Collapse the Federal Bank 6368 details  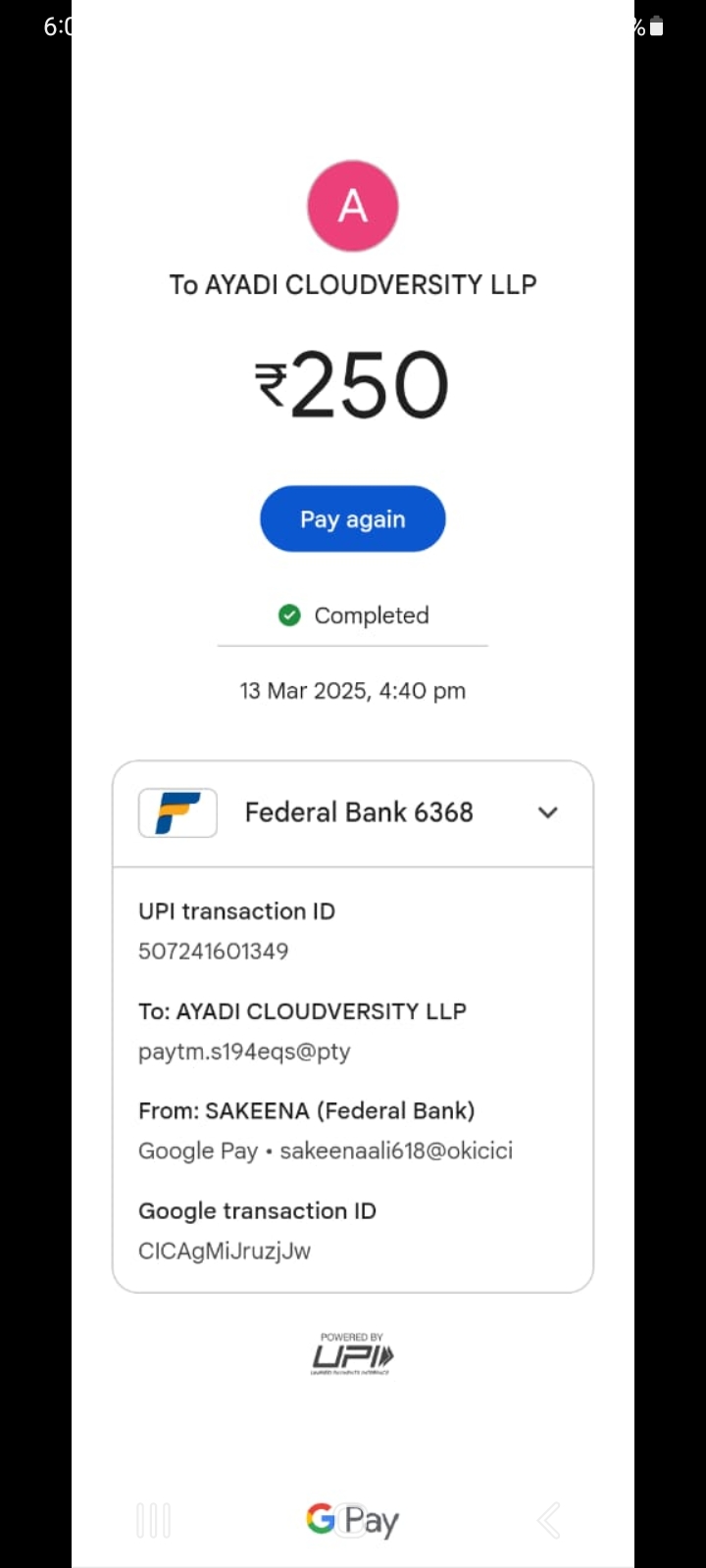[x=547, y=812]
